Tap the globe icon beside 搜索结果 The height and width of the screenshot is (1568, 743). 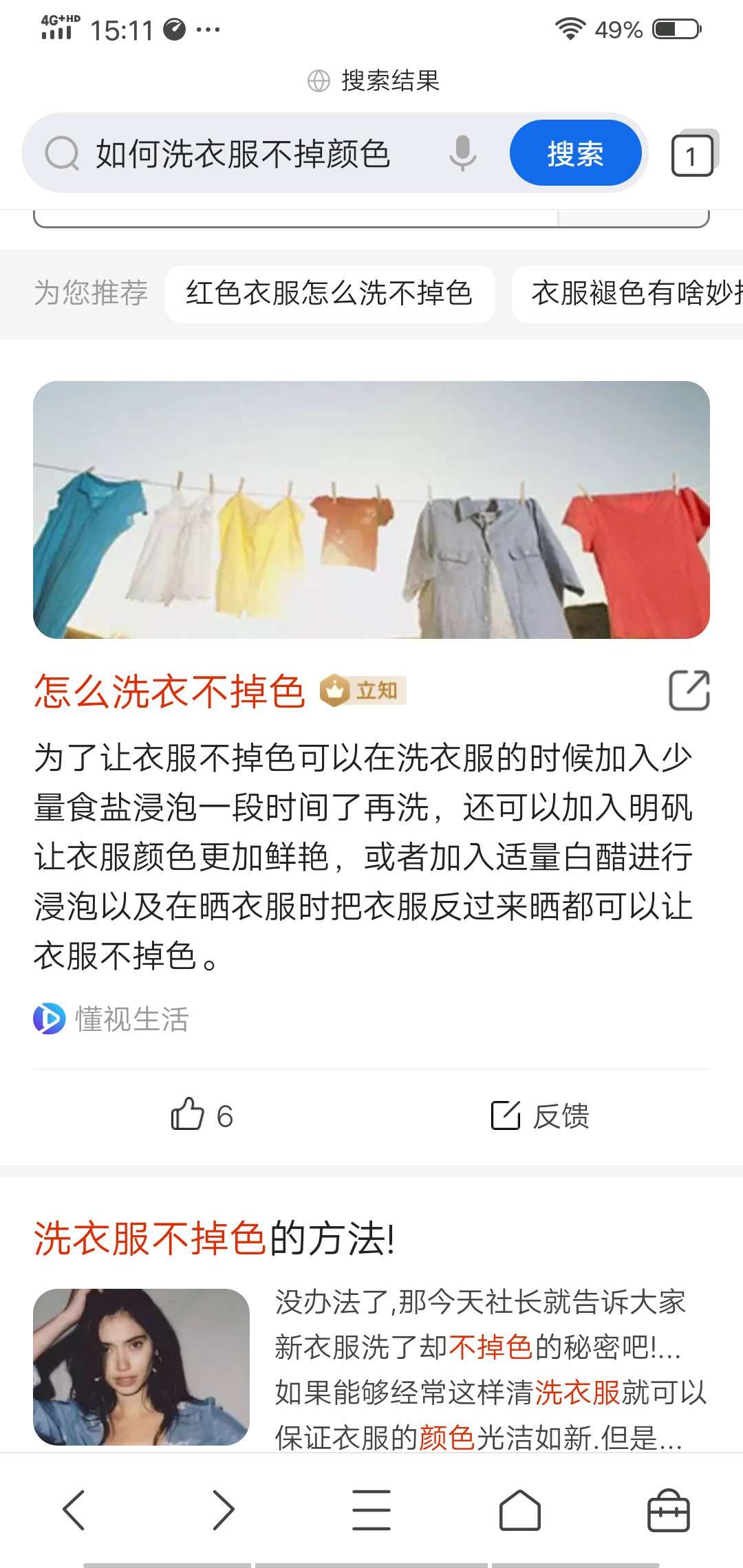(x=317, y=80)
